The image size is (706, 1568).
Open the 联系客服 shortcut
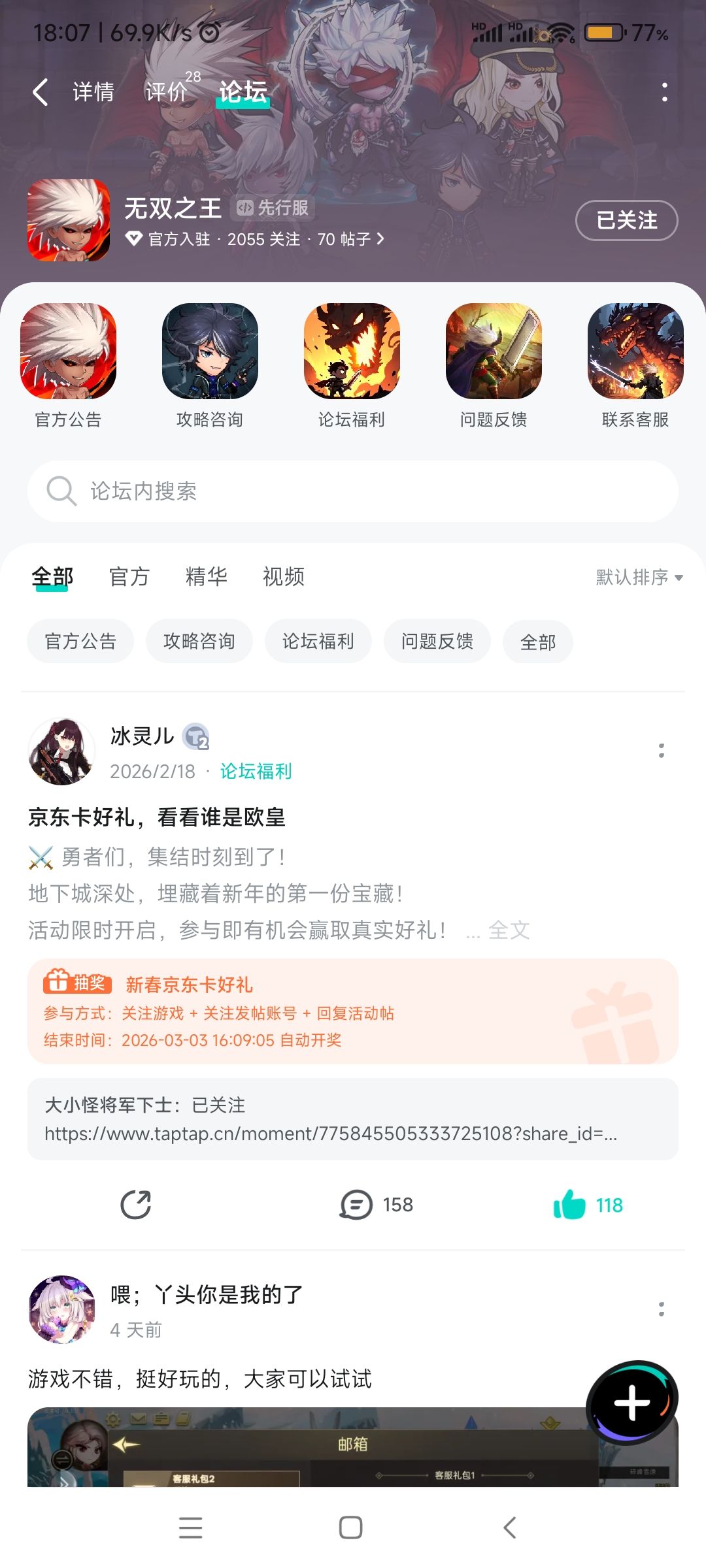[x=635, y=366]
